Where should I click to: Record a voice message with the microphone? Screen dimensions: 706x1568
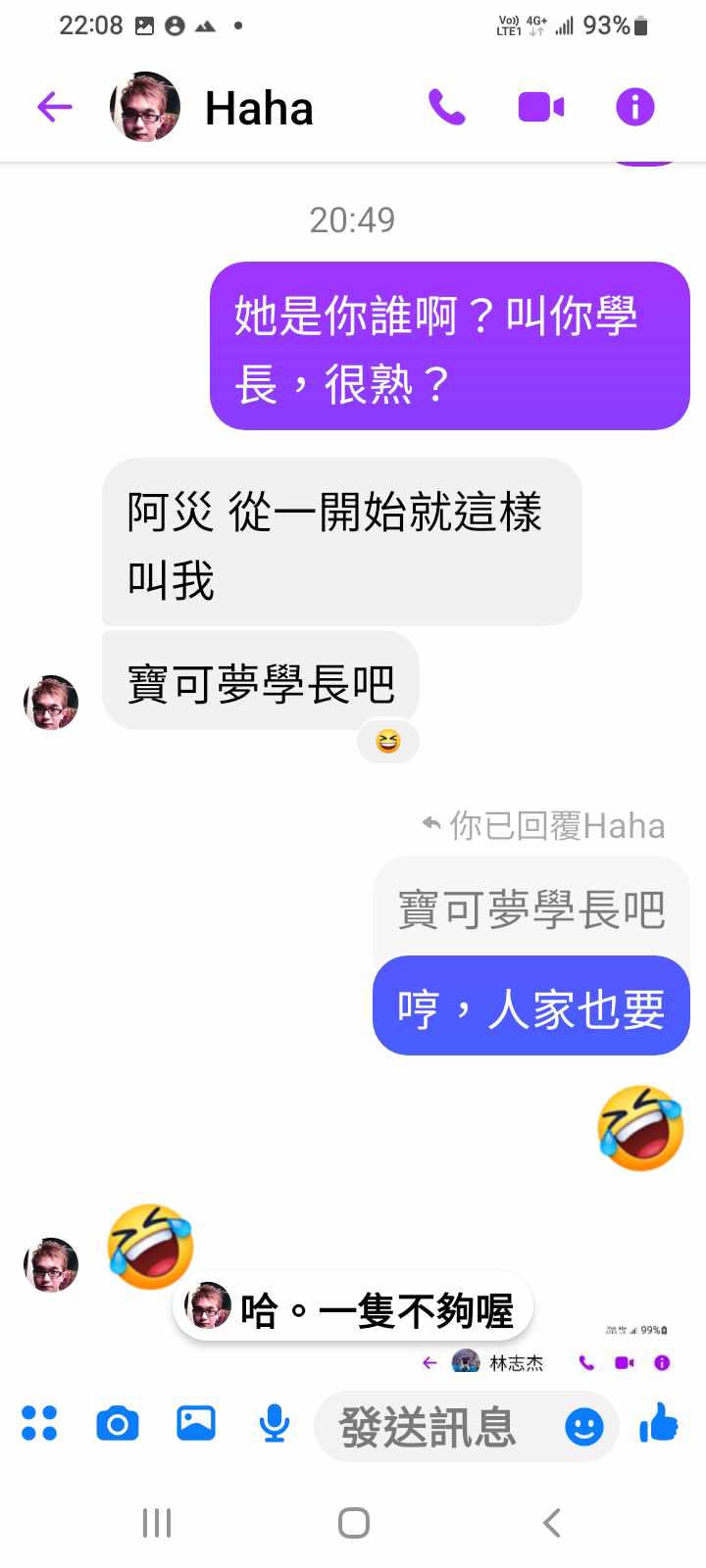coord(274,1424)
